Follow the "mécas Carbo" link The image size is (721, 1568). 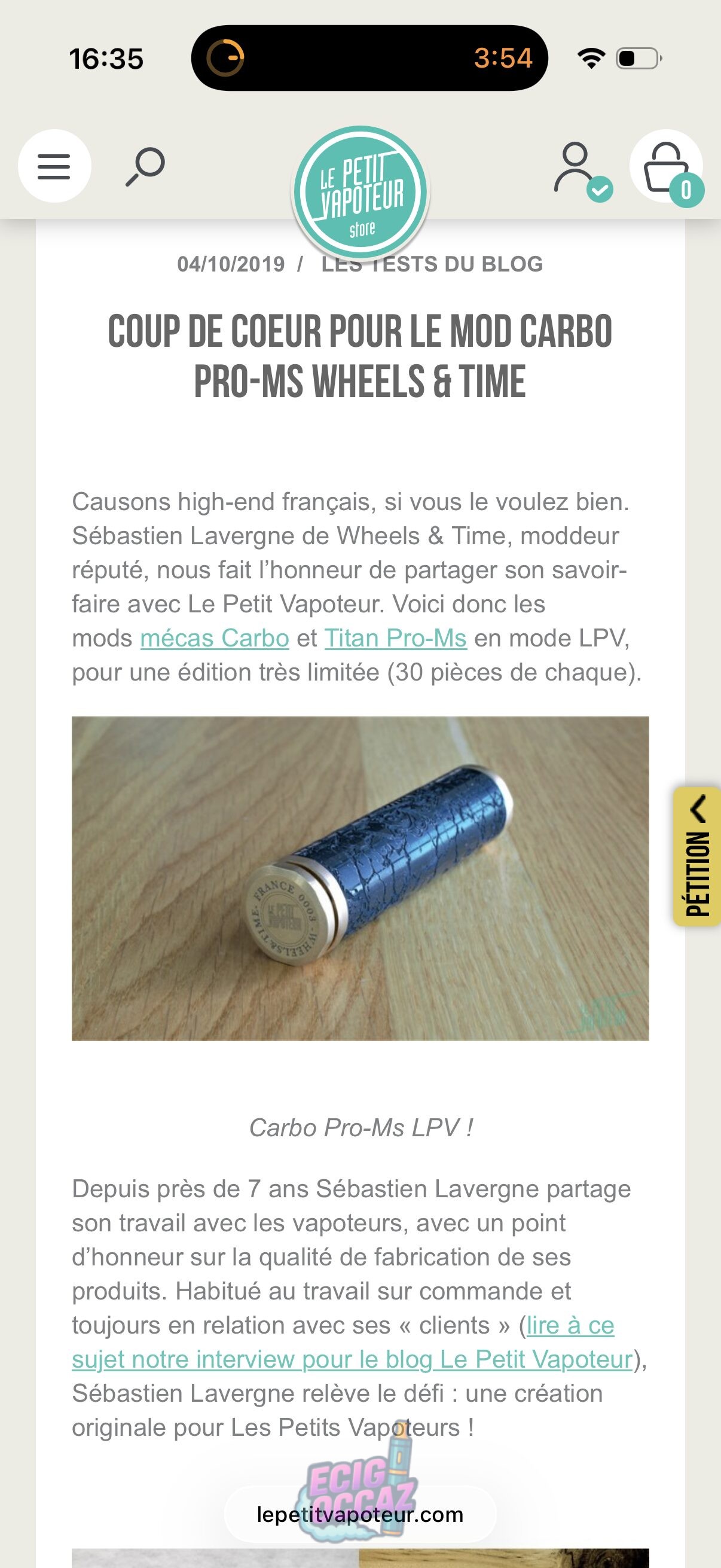(x=214, y=638)
